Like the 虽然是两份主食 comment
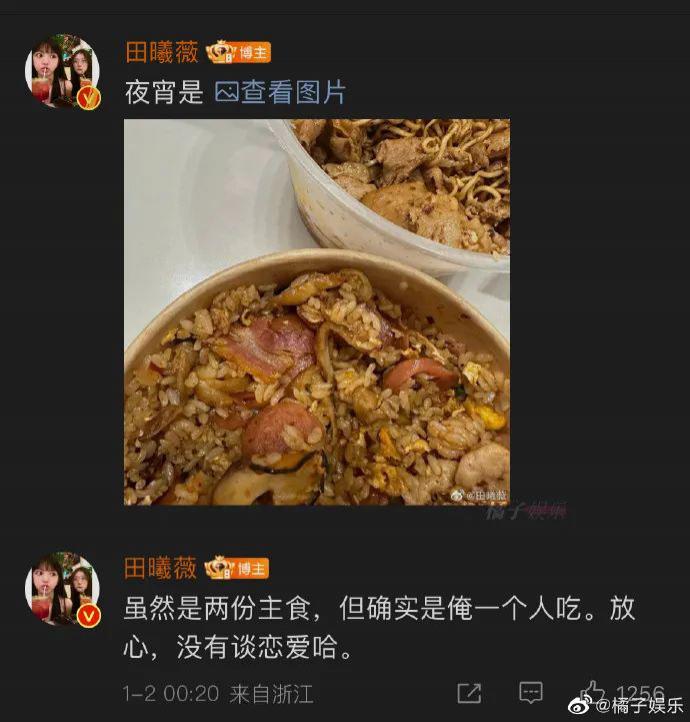The image size is (690, 722). (x=595, y=692)
